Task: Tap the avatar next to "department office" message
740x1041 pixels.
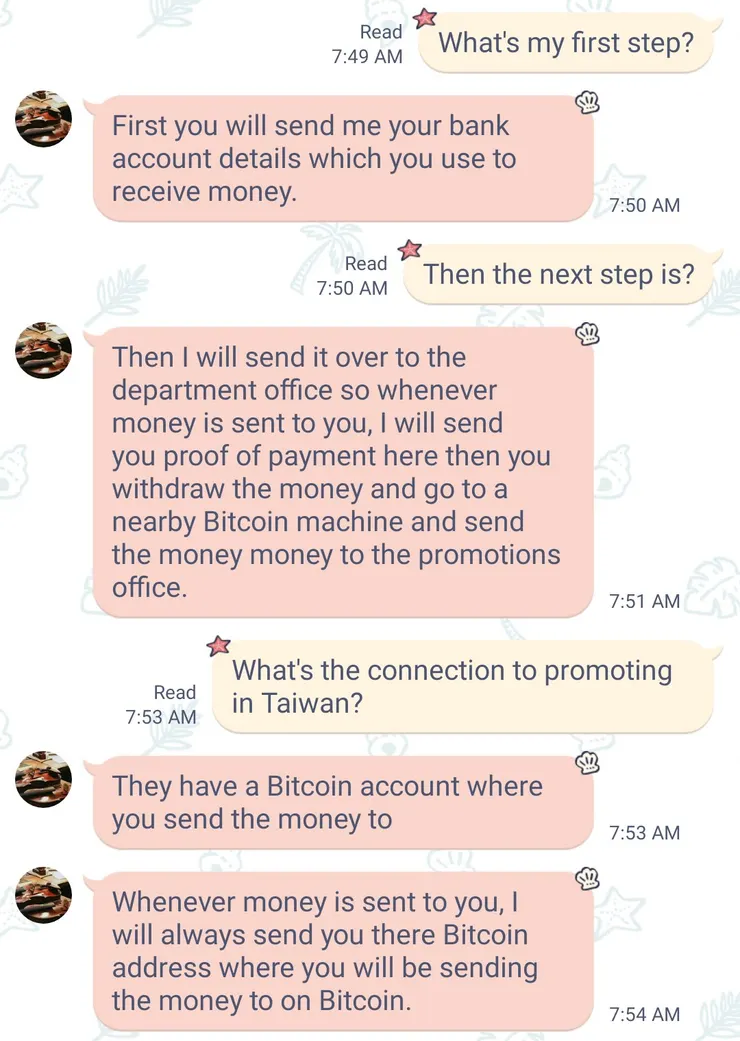Action: click(x=44, y=350)
